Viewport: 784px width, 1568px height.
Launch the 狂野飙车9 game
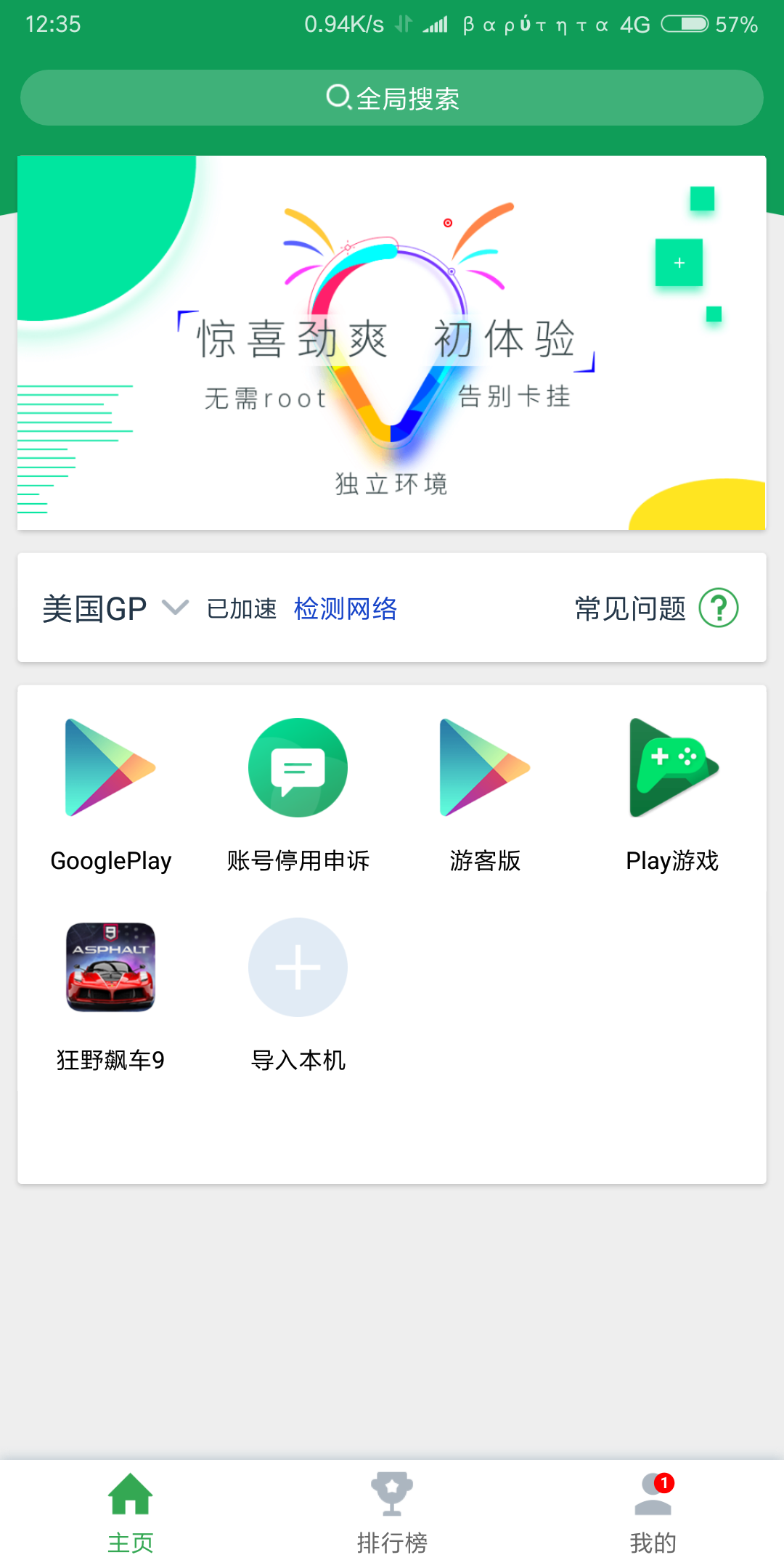pos(110,967)
